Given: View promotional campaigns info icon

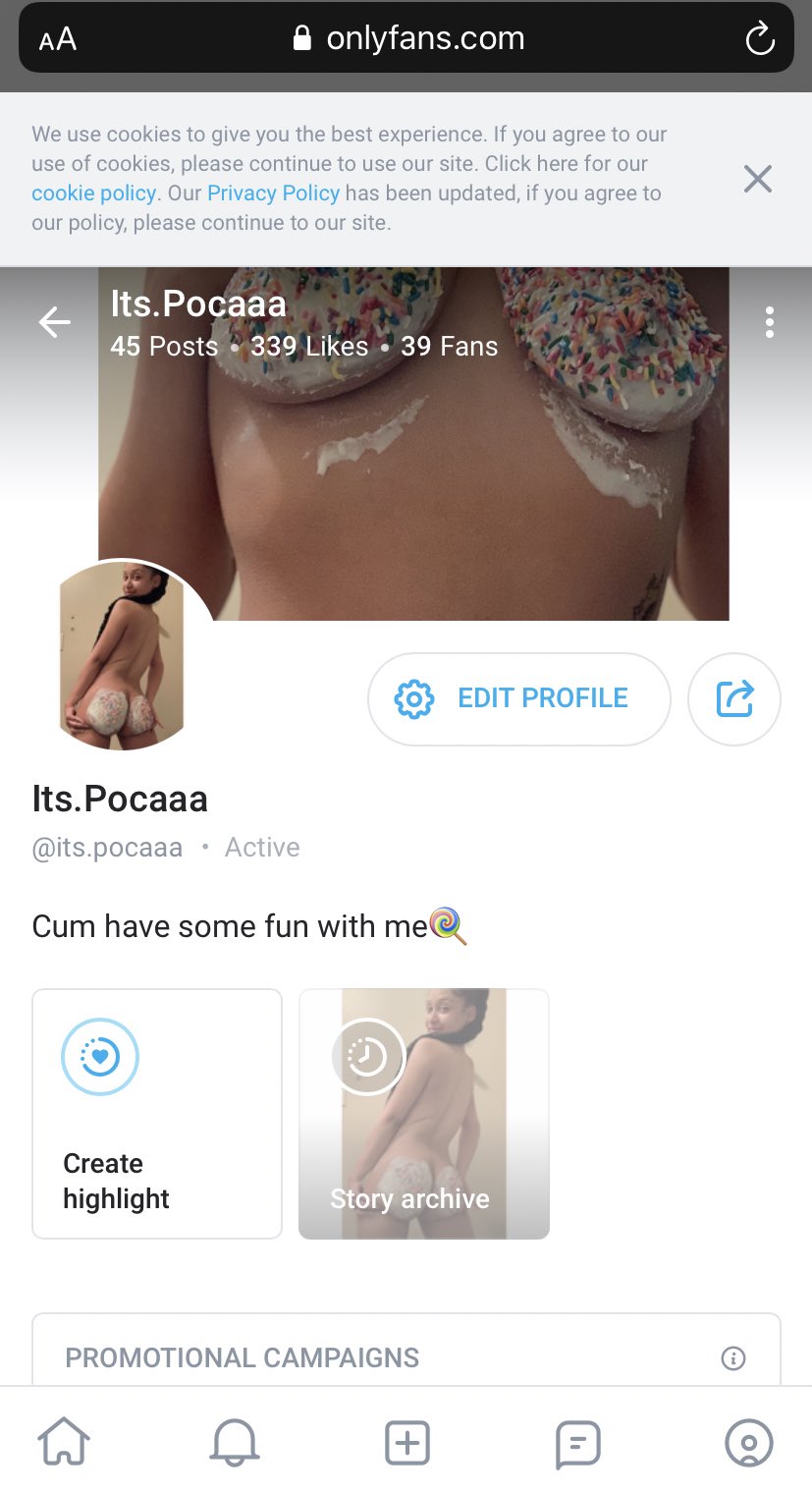Looking at the screenshot, I should [x=732, y=1358].
